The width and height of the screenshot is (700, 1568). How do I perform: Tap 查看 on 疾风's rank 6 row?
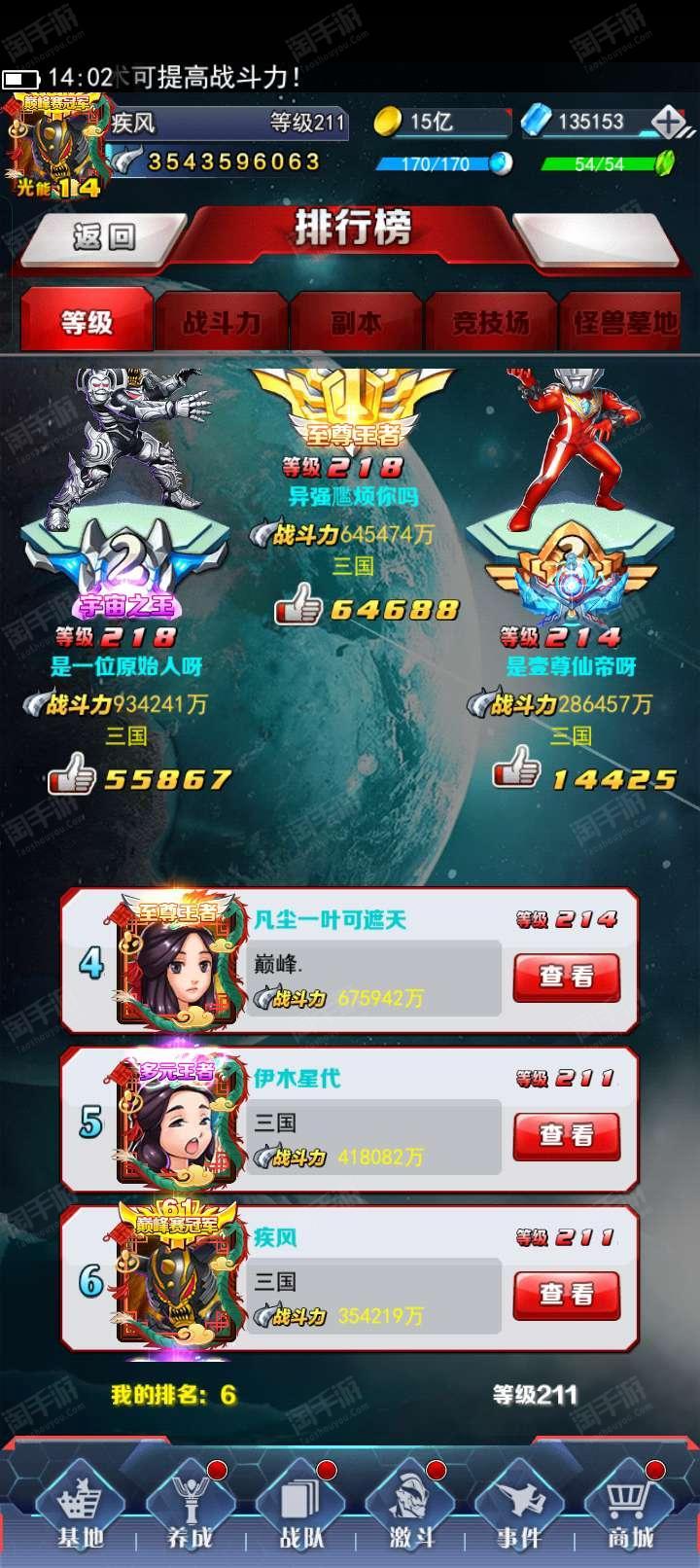pos(567,1295)
